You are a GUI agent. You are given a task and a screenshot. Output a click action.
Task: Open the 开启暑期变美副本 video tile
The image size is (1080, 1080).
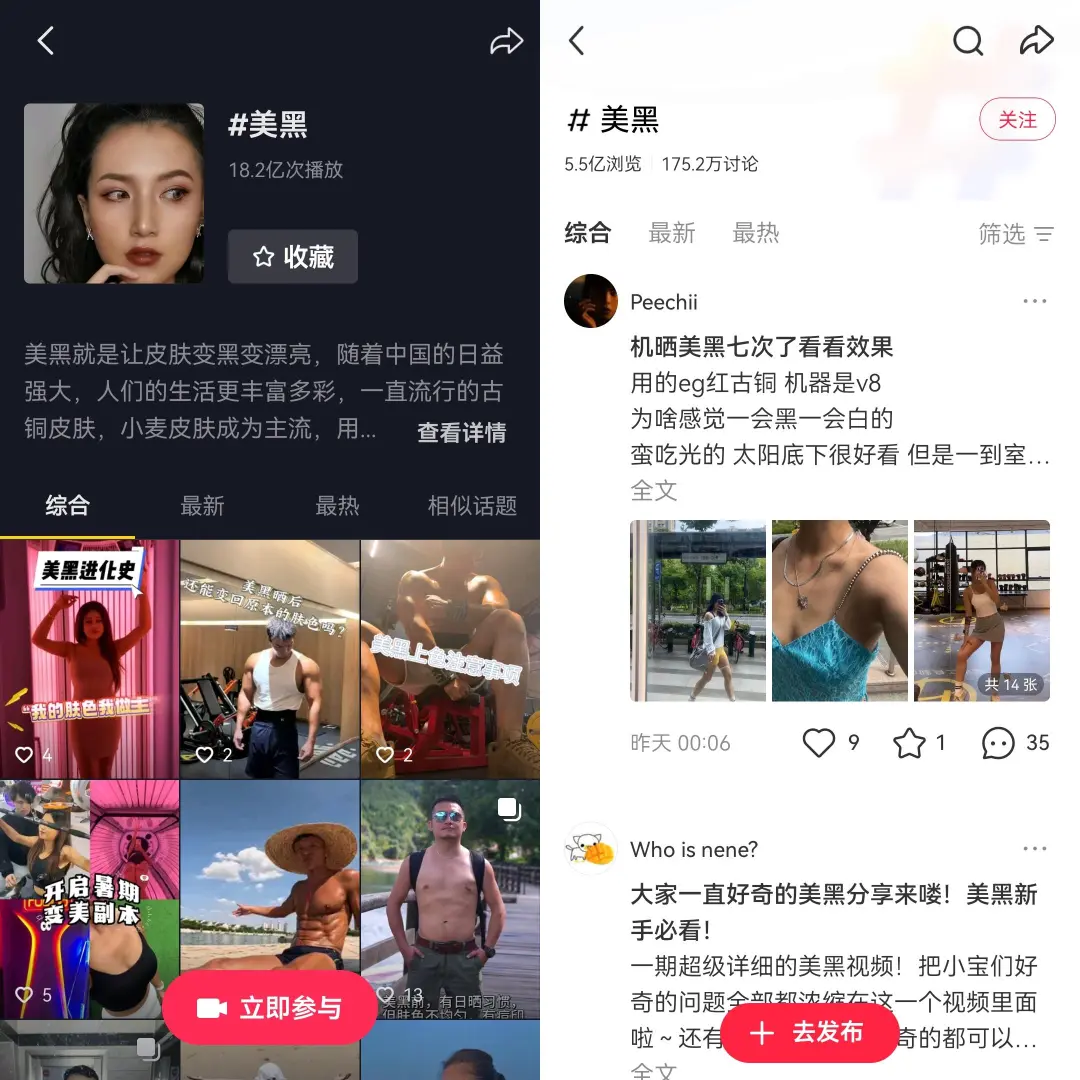[90, 895]
